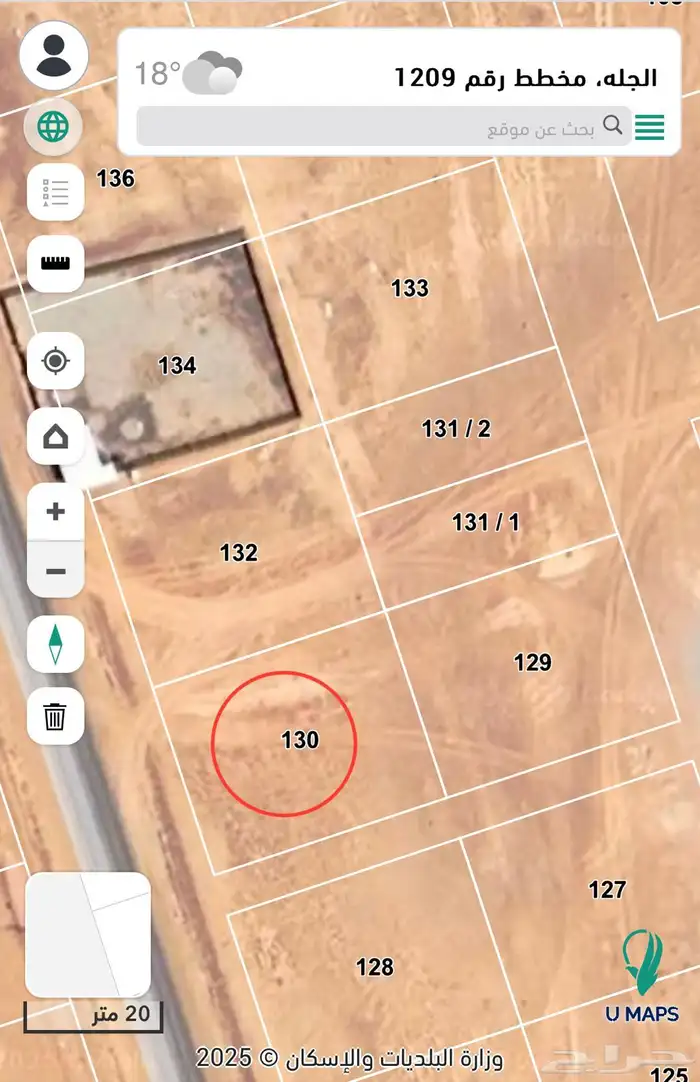Open the green hamburger menu

(650, 127)
